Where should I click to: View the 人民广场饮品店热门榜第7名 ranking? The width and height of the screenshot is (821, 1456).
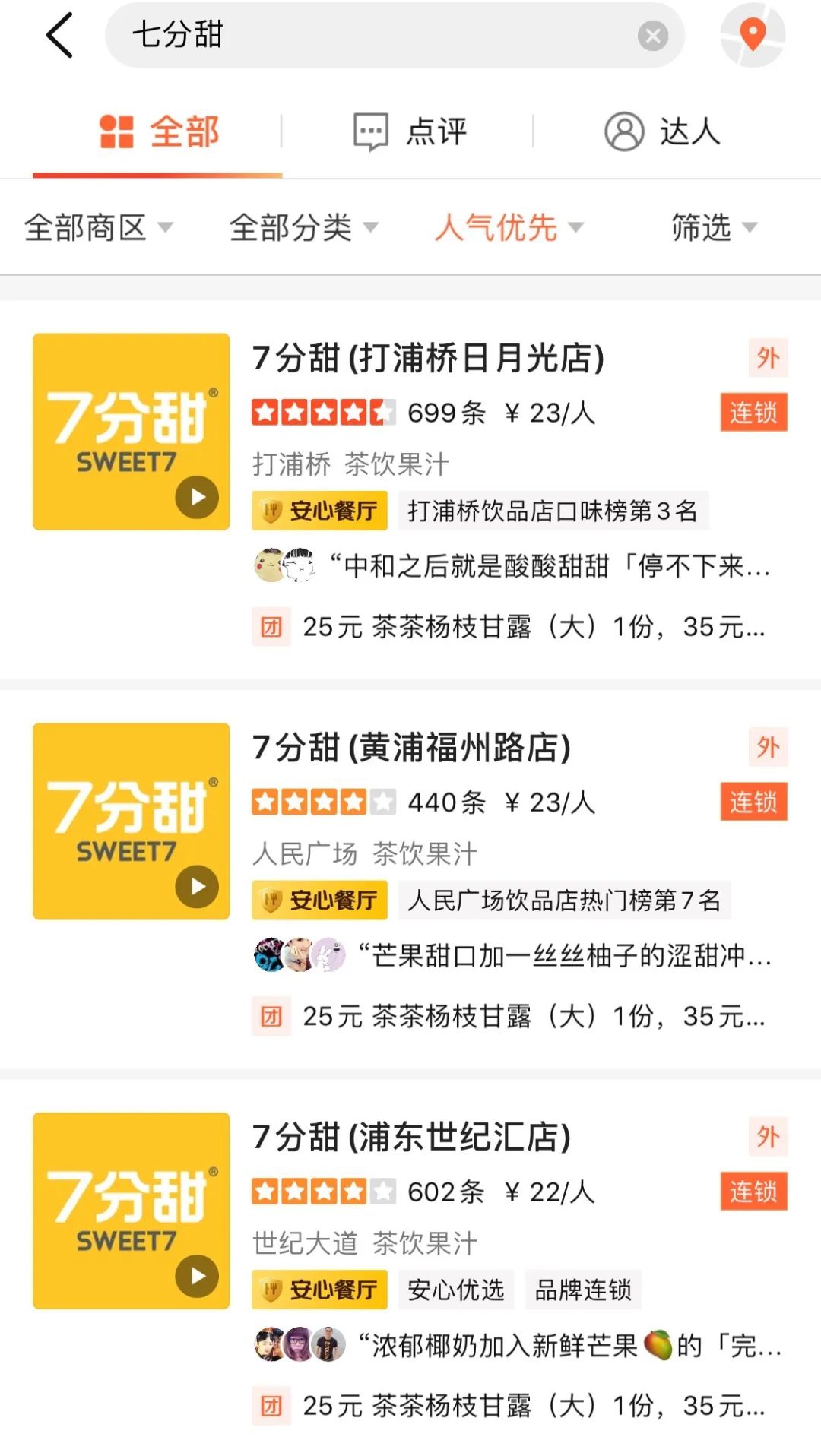coord(563,901)
